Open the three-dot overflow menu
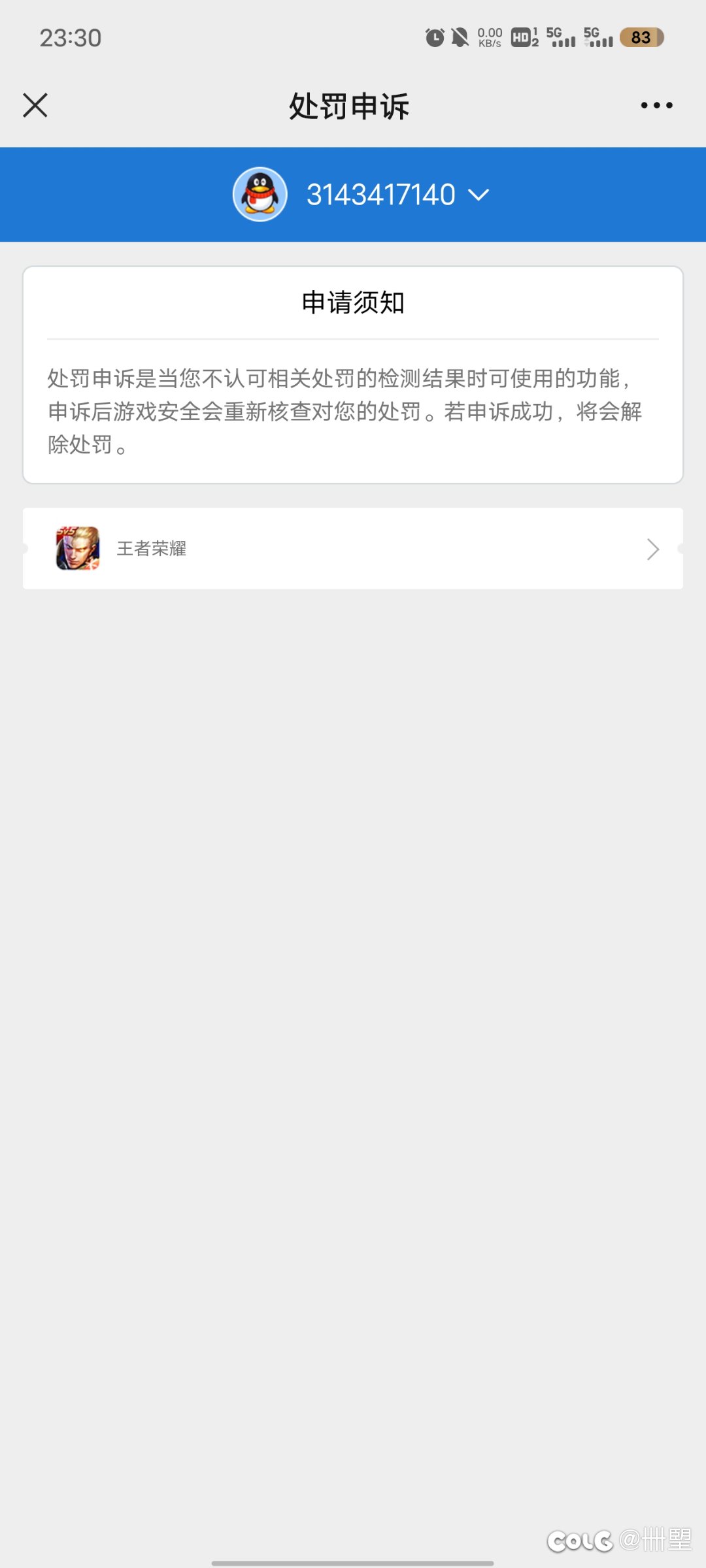This screenshot has height=1568, width=706. [x=656, y=105]
